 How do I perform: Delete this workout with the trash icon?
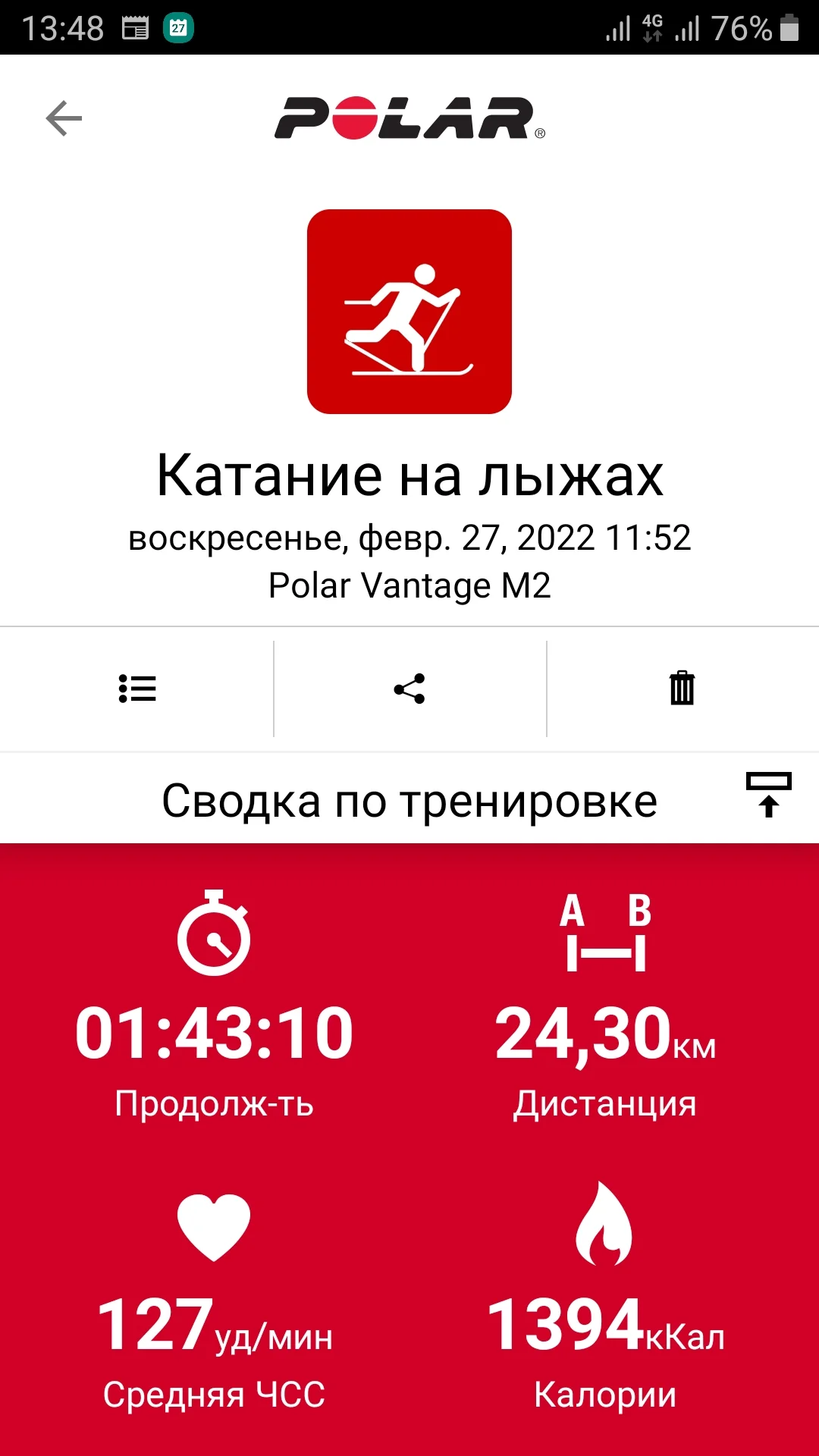coord(682,689)
